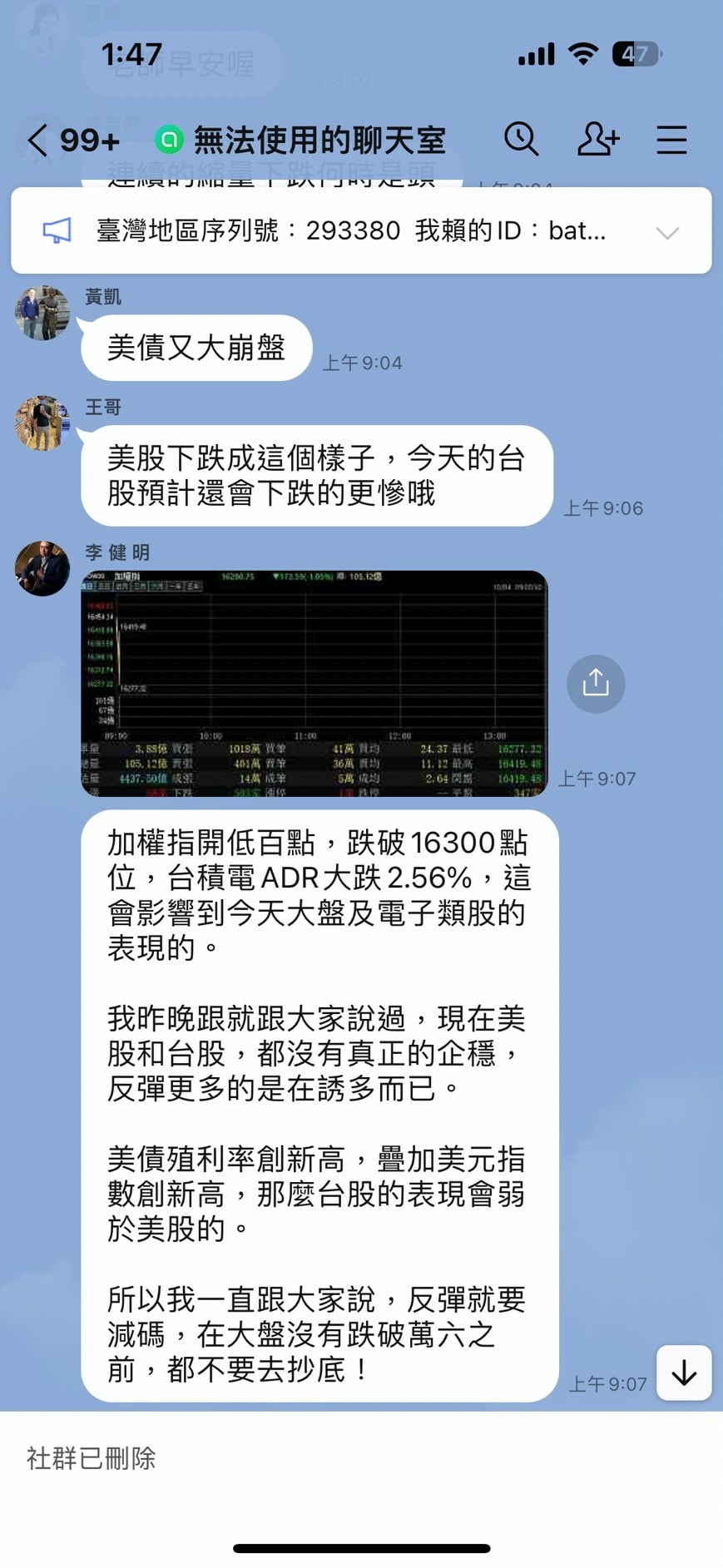
Task: Expand the pinned announcement banner
Action: point(667,232)
